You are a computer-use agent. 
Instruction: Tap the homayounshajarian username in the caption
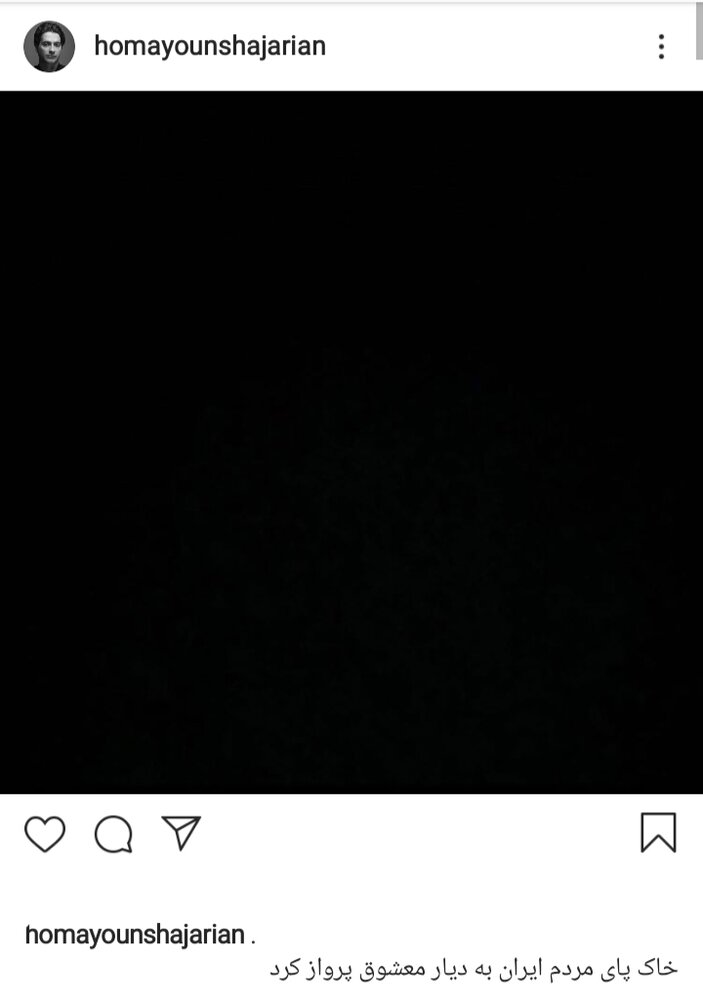pos(134,935)
